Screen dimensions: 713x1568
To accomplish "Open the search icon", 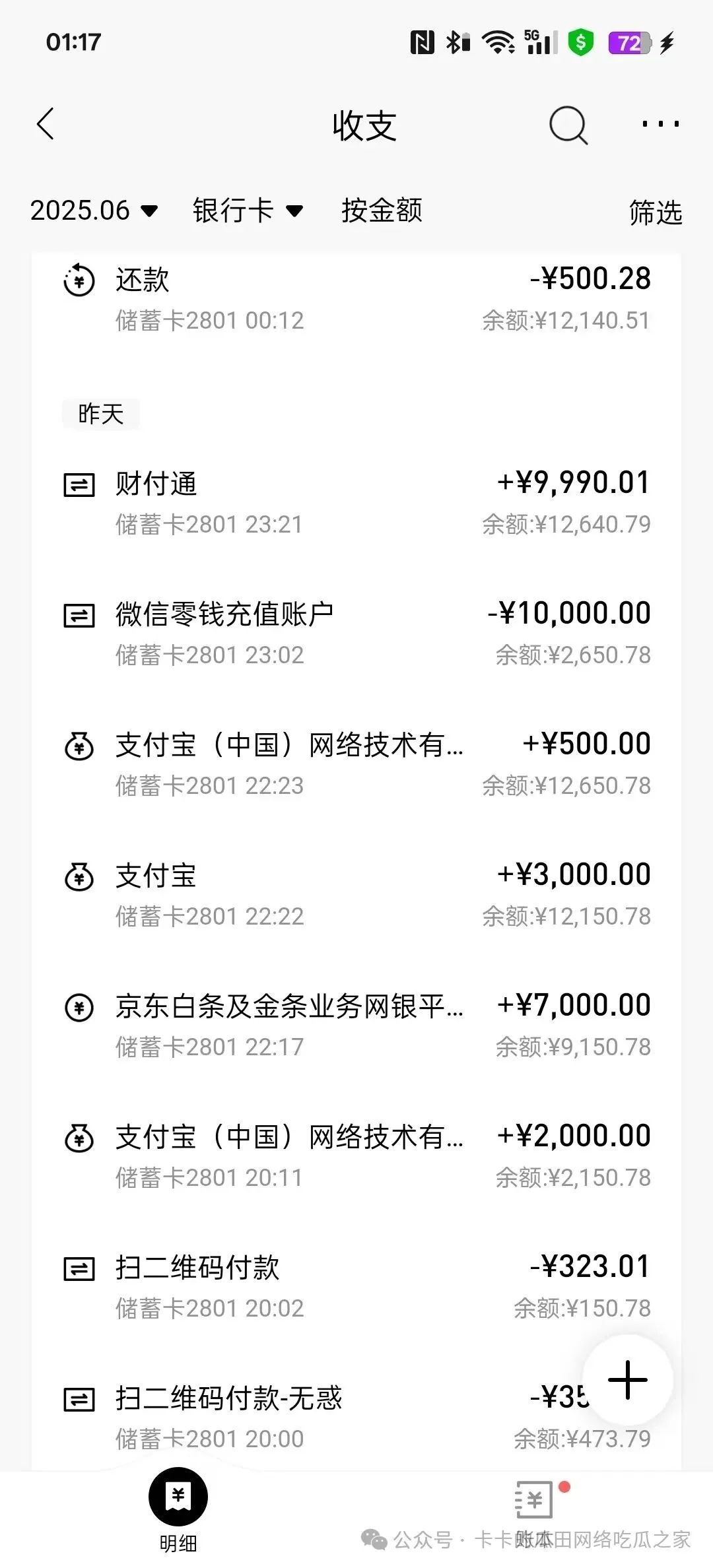I will click(568, 124).
